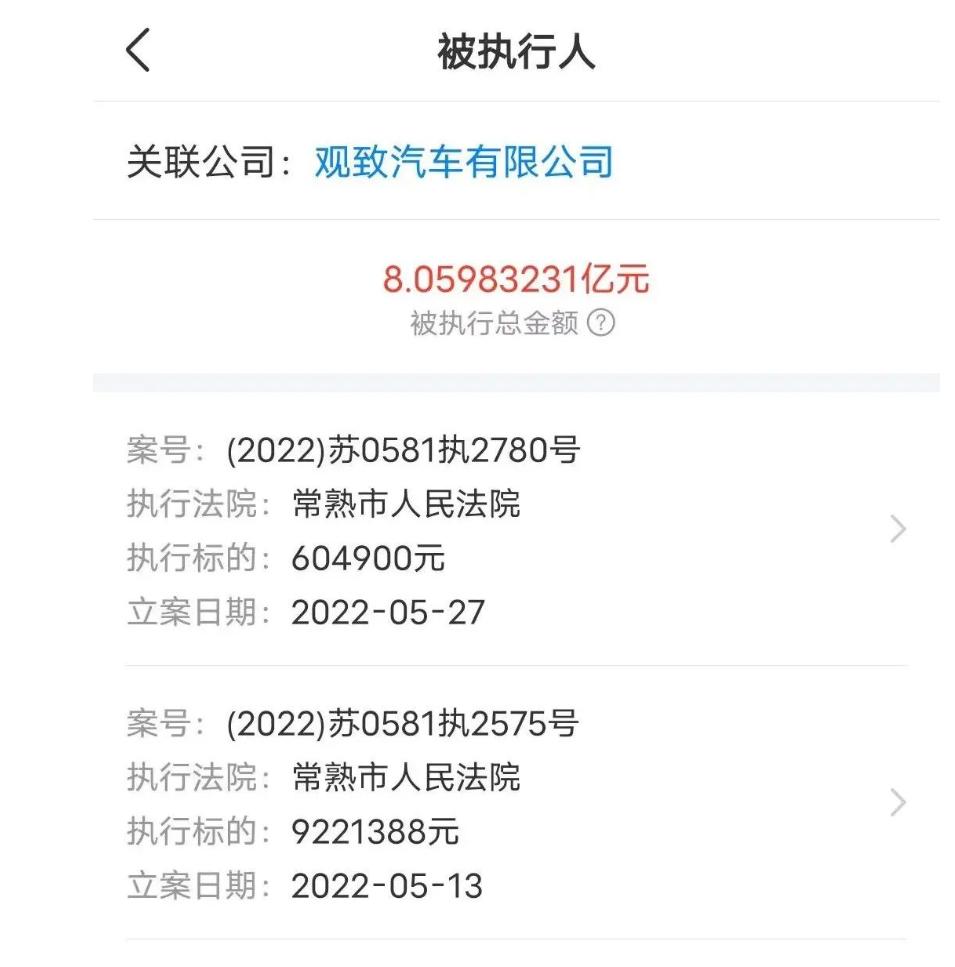Go back using the top-left arrow

tap(137, 50)
